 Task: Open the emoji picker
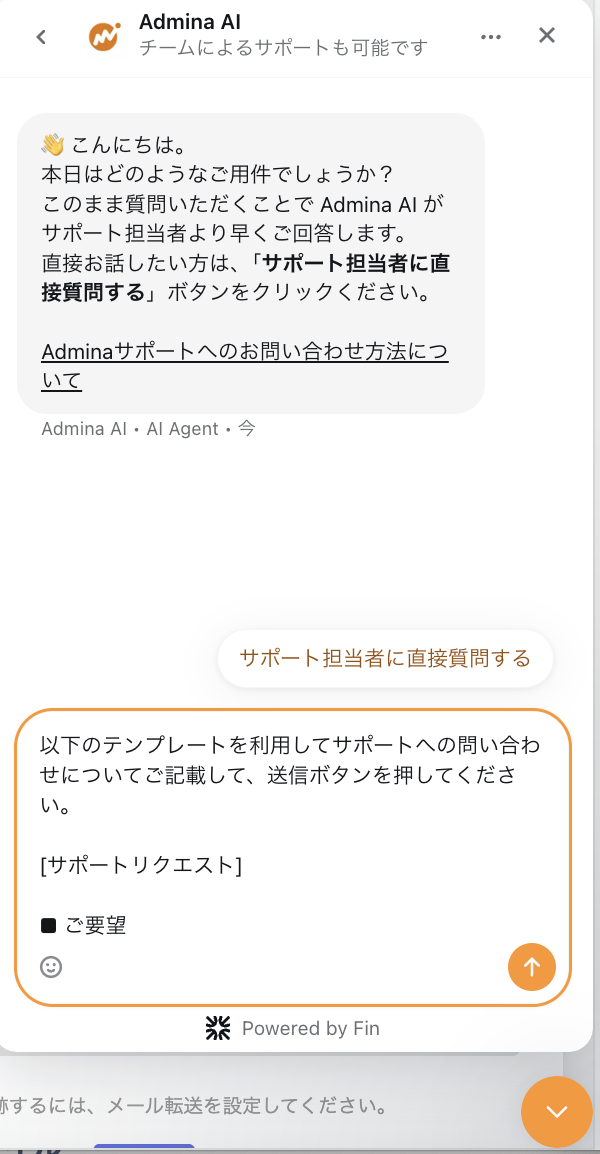(51, 967)
